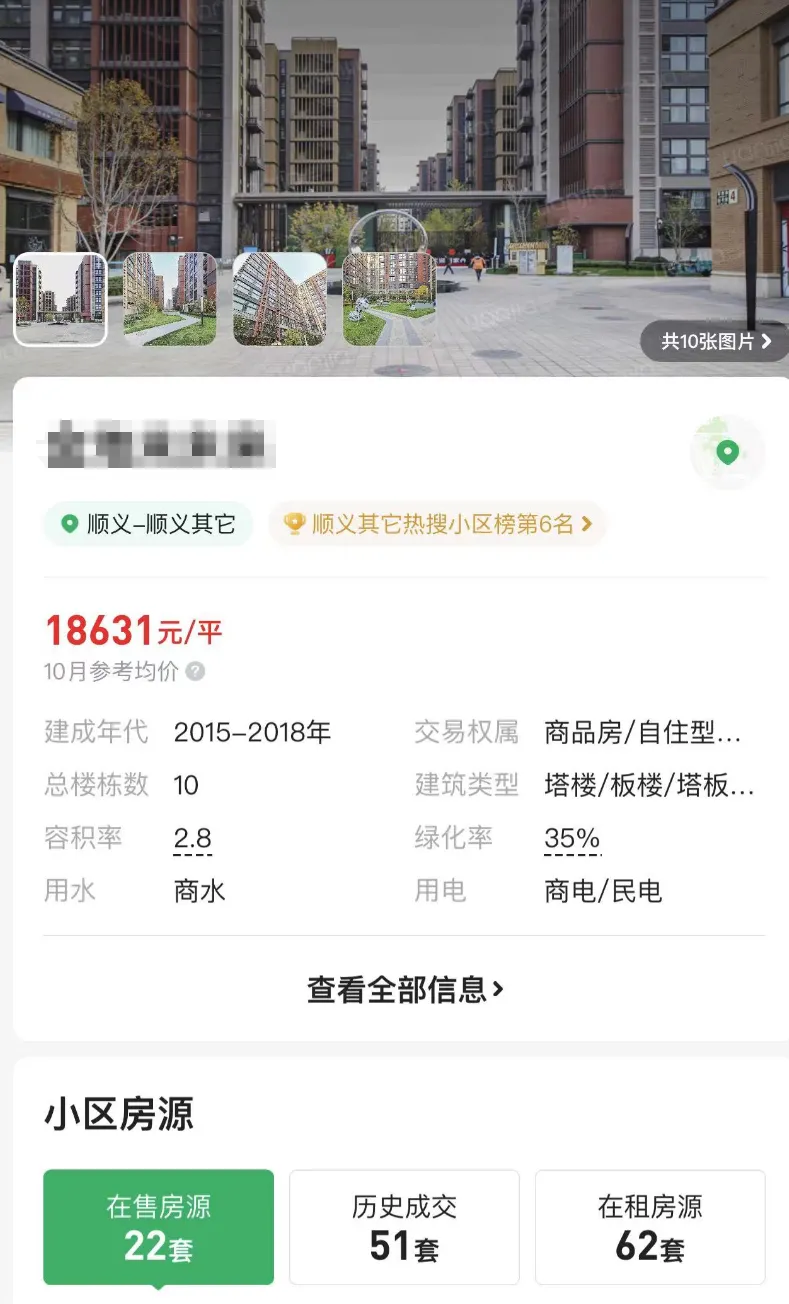View all 10 photos (共10张图片)
789x1304 pixels.
pyautogui.click(x=715, y=341)
